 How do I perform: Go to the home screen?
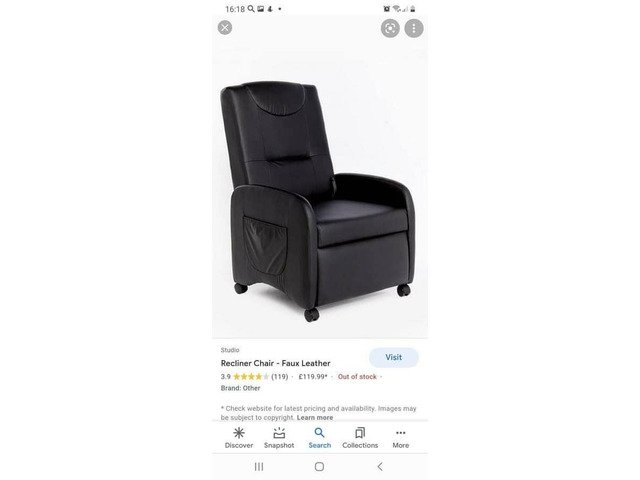point(319,466)
